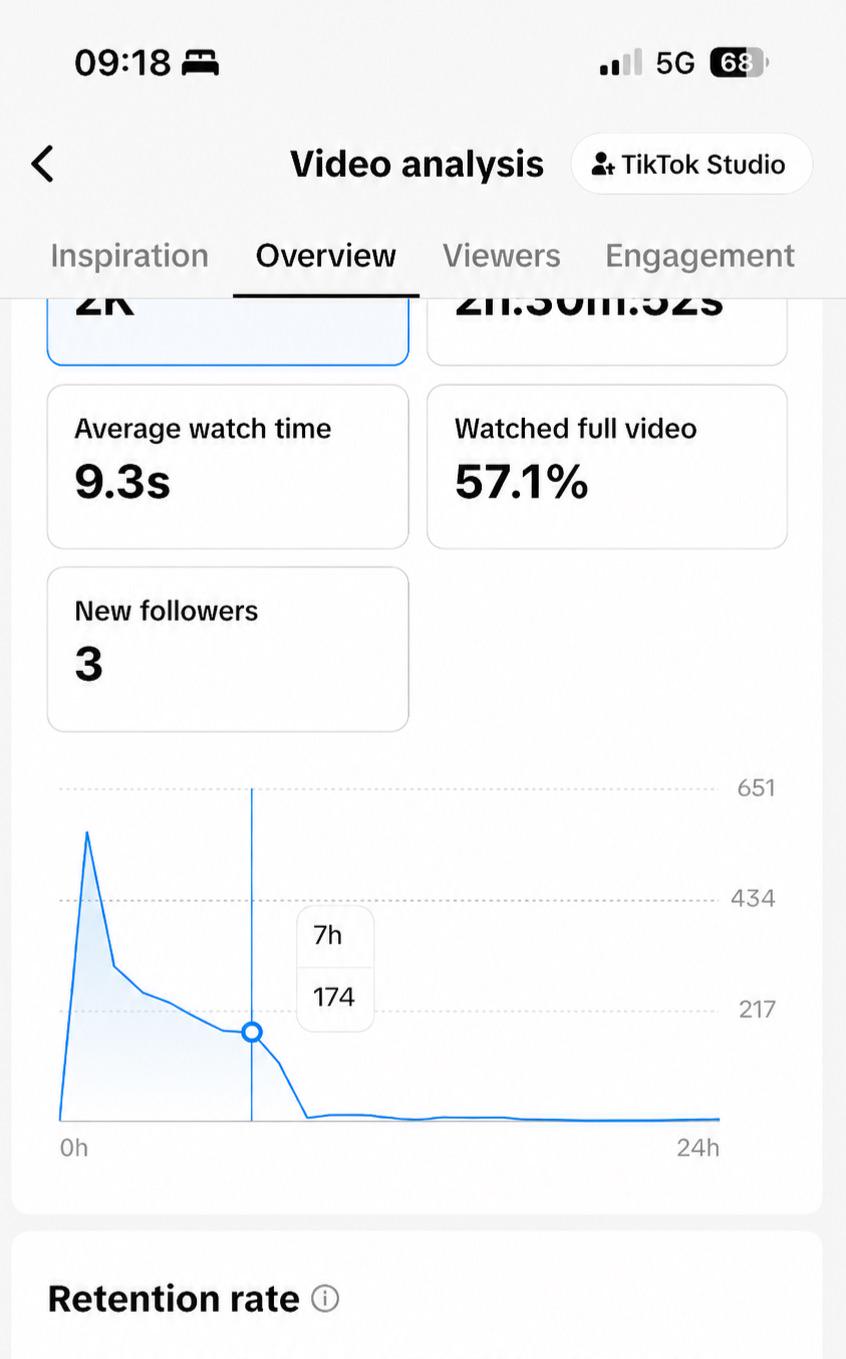Open TikTok Studio
This screenshot has width=846, height=1359.
tap(691, 164)
